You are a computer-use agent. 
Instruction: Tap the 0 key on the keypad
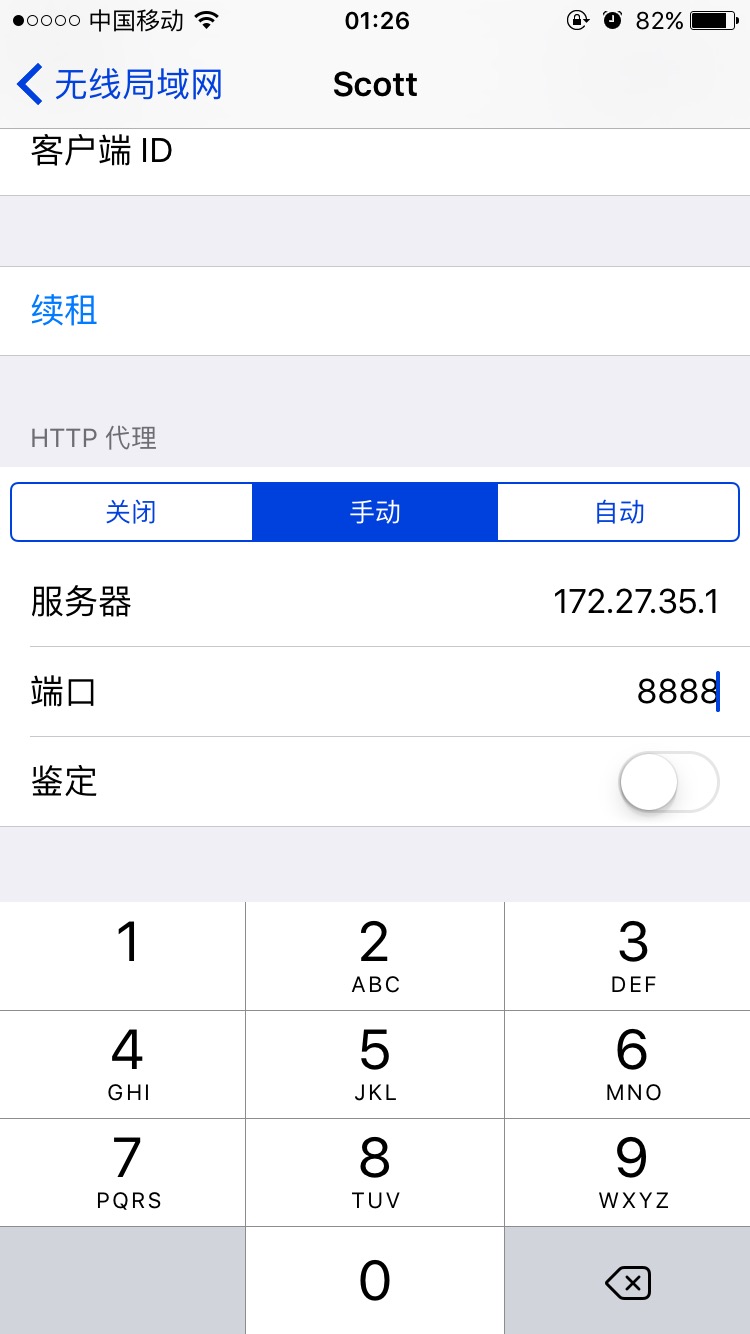click(375, 1280)
